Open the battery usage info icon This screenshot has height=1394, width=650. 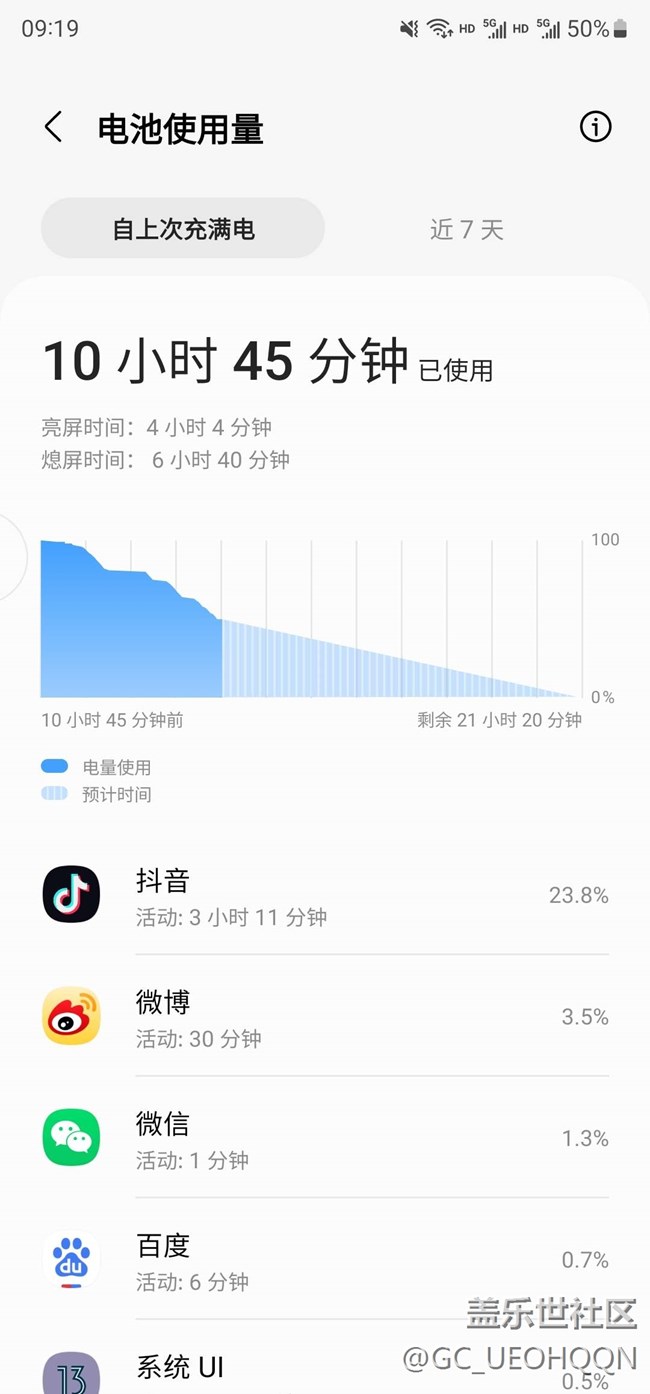click(x=595, y=127)
